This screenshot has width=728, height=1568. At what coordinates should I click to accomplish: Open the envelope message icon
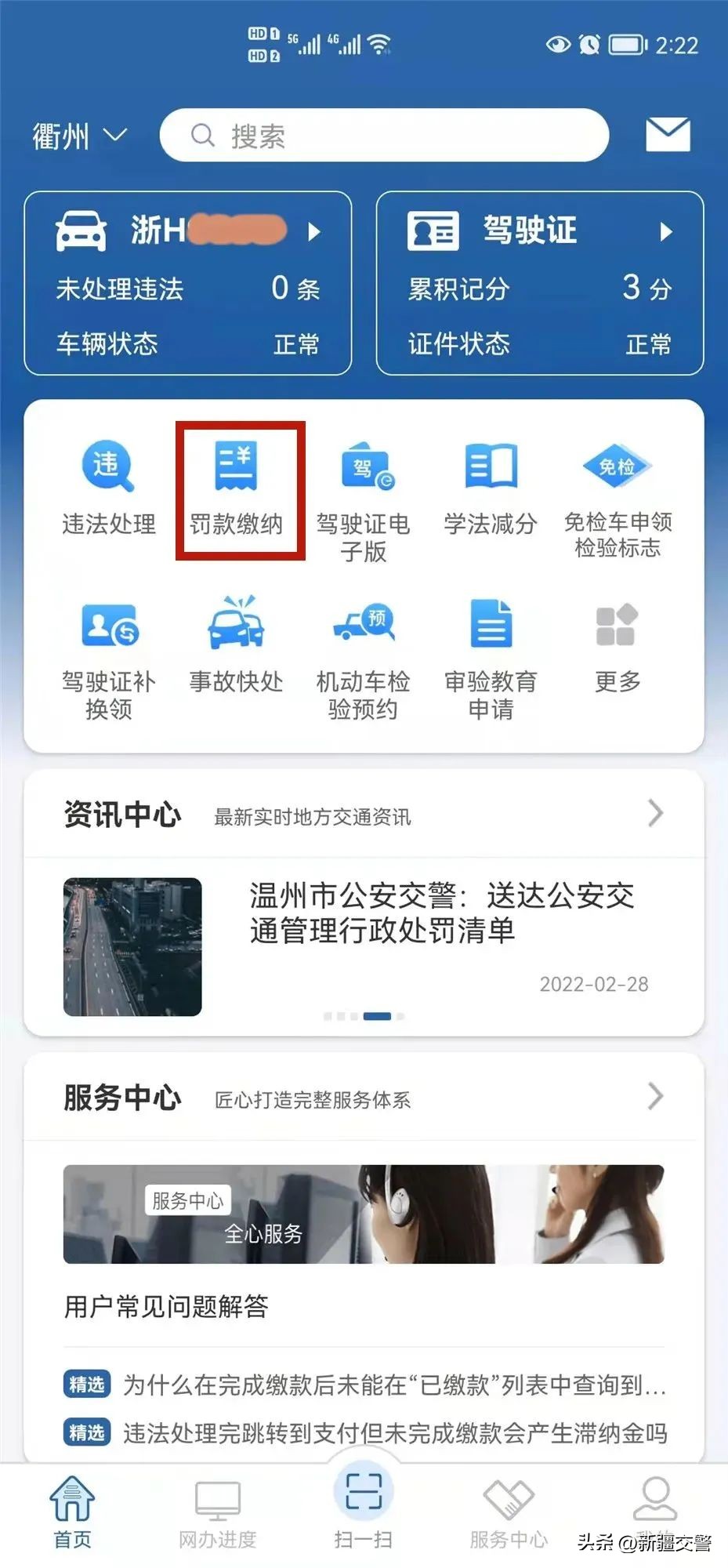point(668,133)
